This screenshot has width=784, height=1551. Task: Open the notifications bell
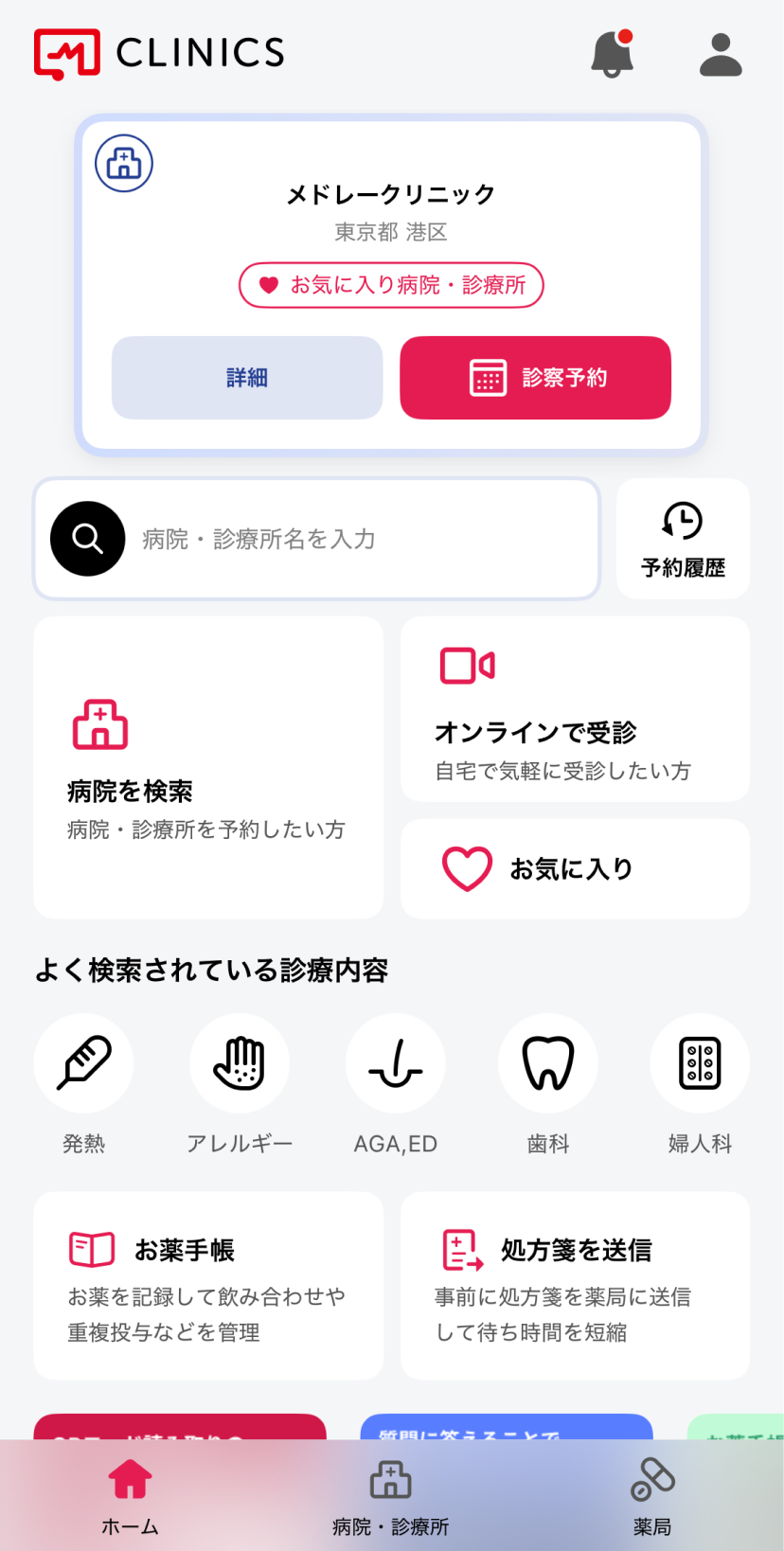coord(613,54)
